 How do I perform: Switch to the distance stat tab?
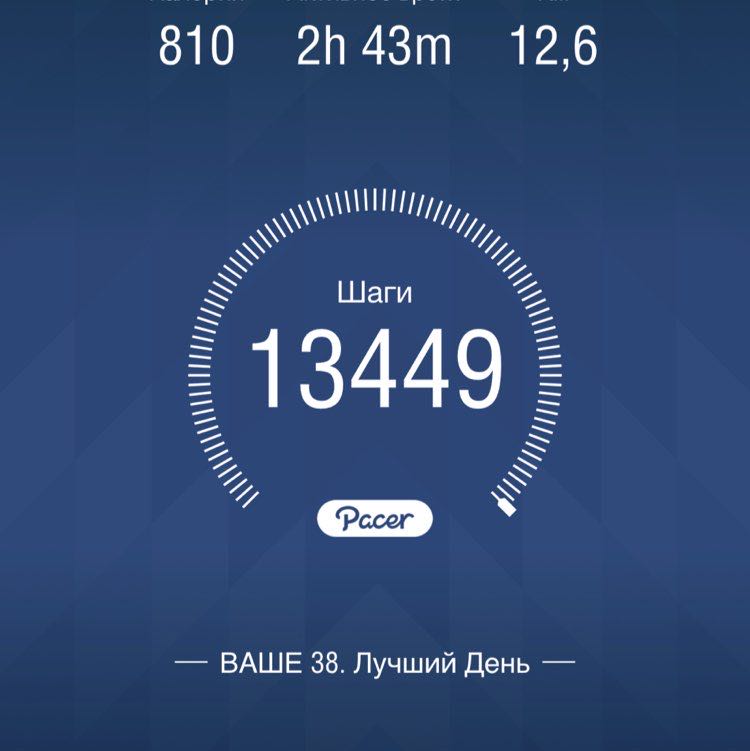(553, 44)
